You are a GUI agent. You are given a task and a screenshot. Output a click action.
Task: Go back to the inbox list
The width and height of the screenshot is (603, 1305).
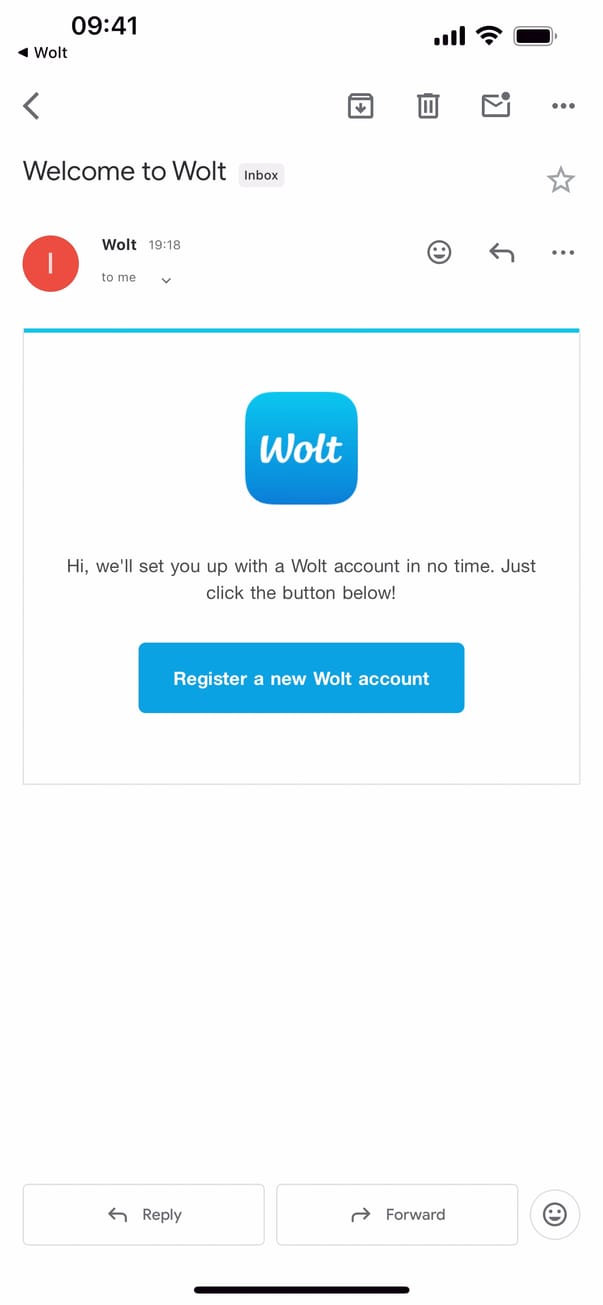coord(32,105)
